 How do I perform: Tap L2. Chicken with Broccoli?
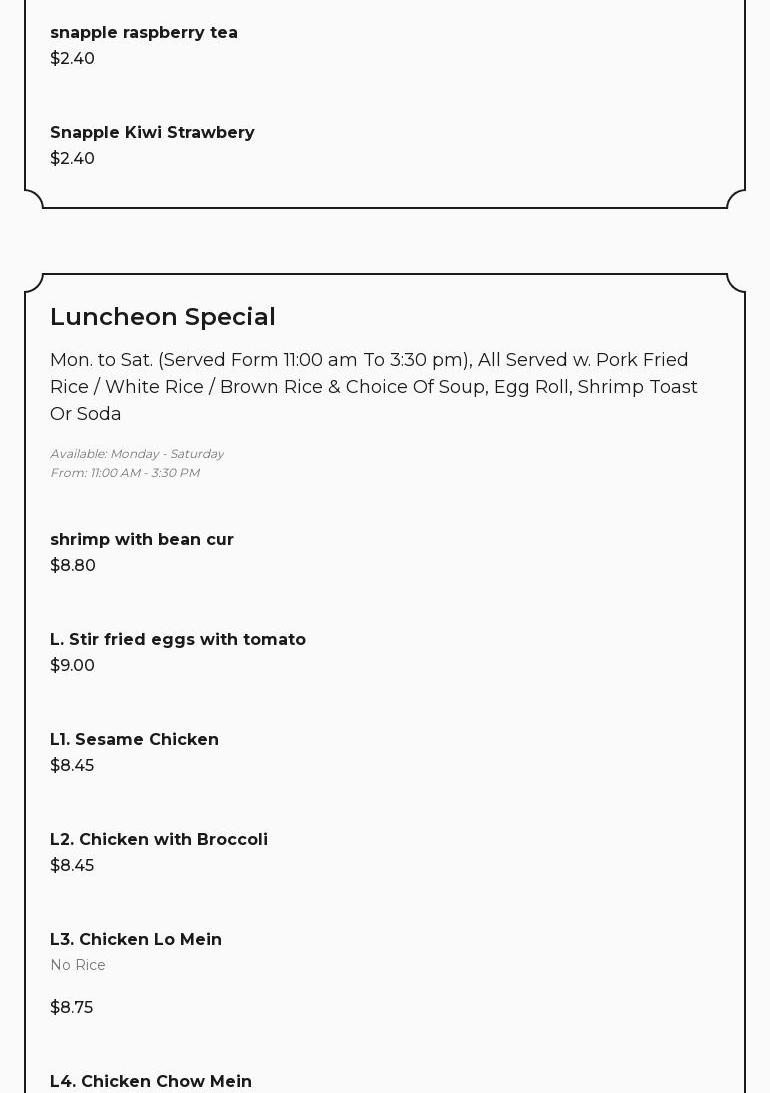point(159,840)
